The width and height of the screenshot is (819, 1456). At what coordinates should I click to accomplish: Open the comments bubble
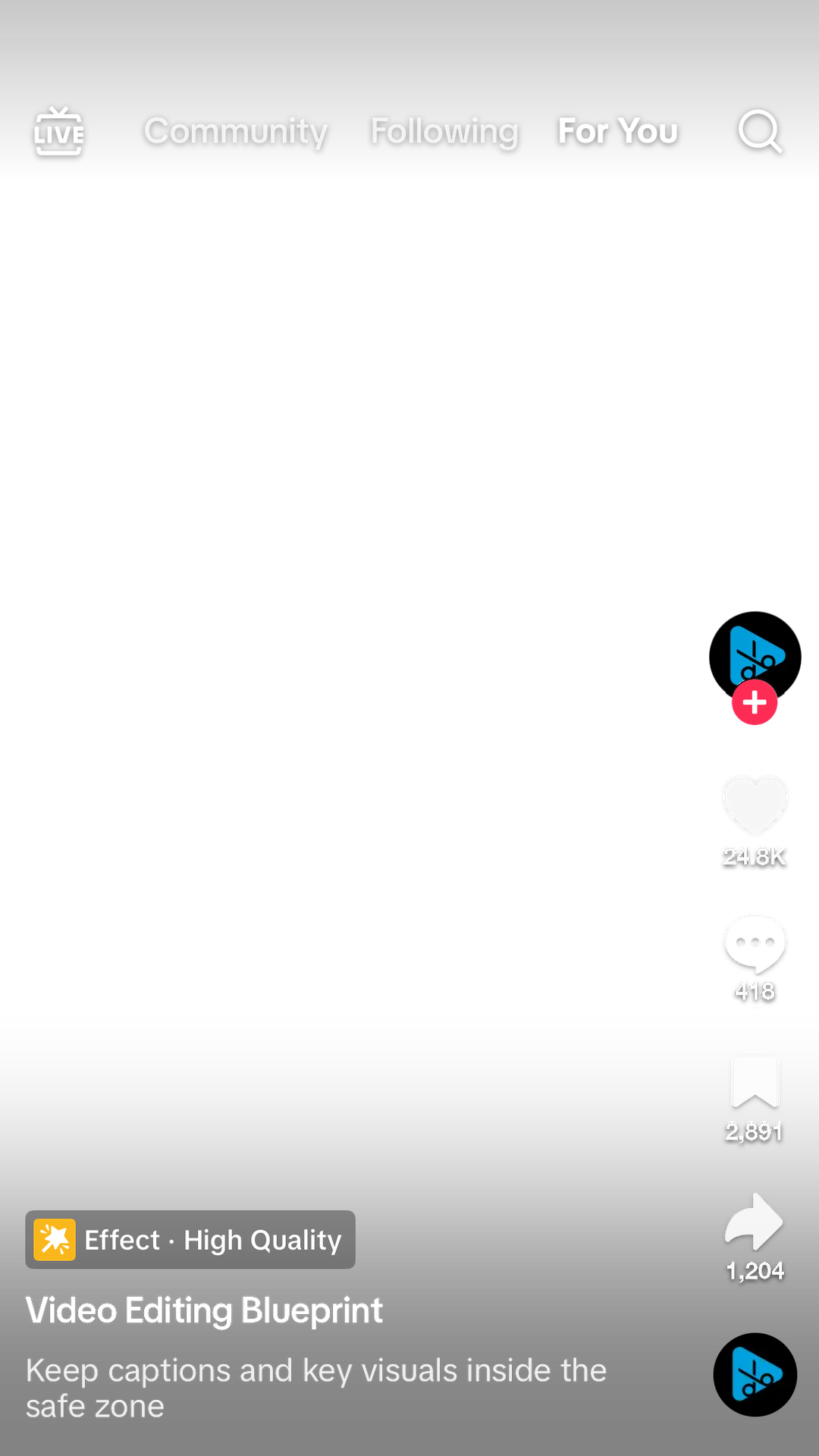(x=755, y=944)
